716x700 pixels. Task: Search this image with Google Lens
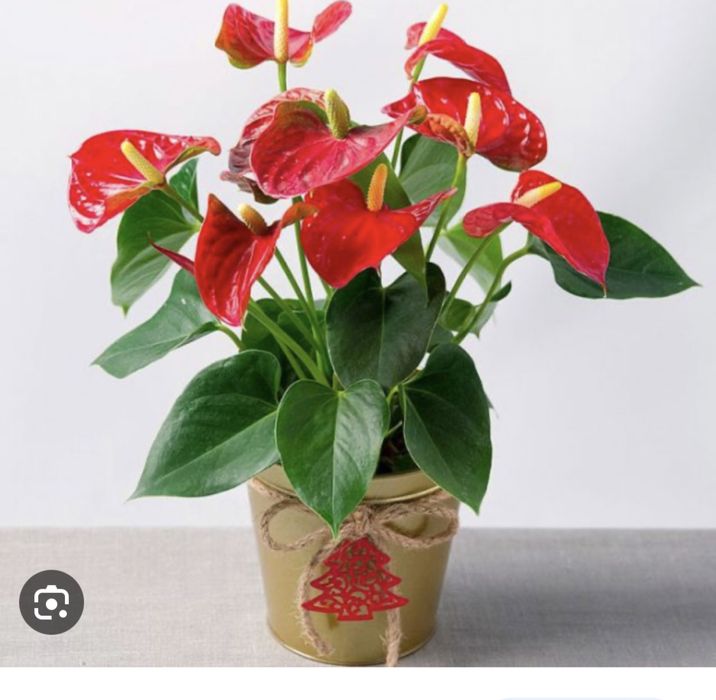51,602
